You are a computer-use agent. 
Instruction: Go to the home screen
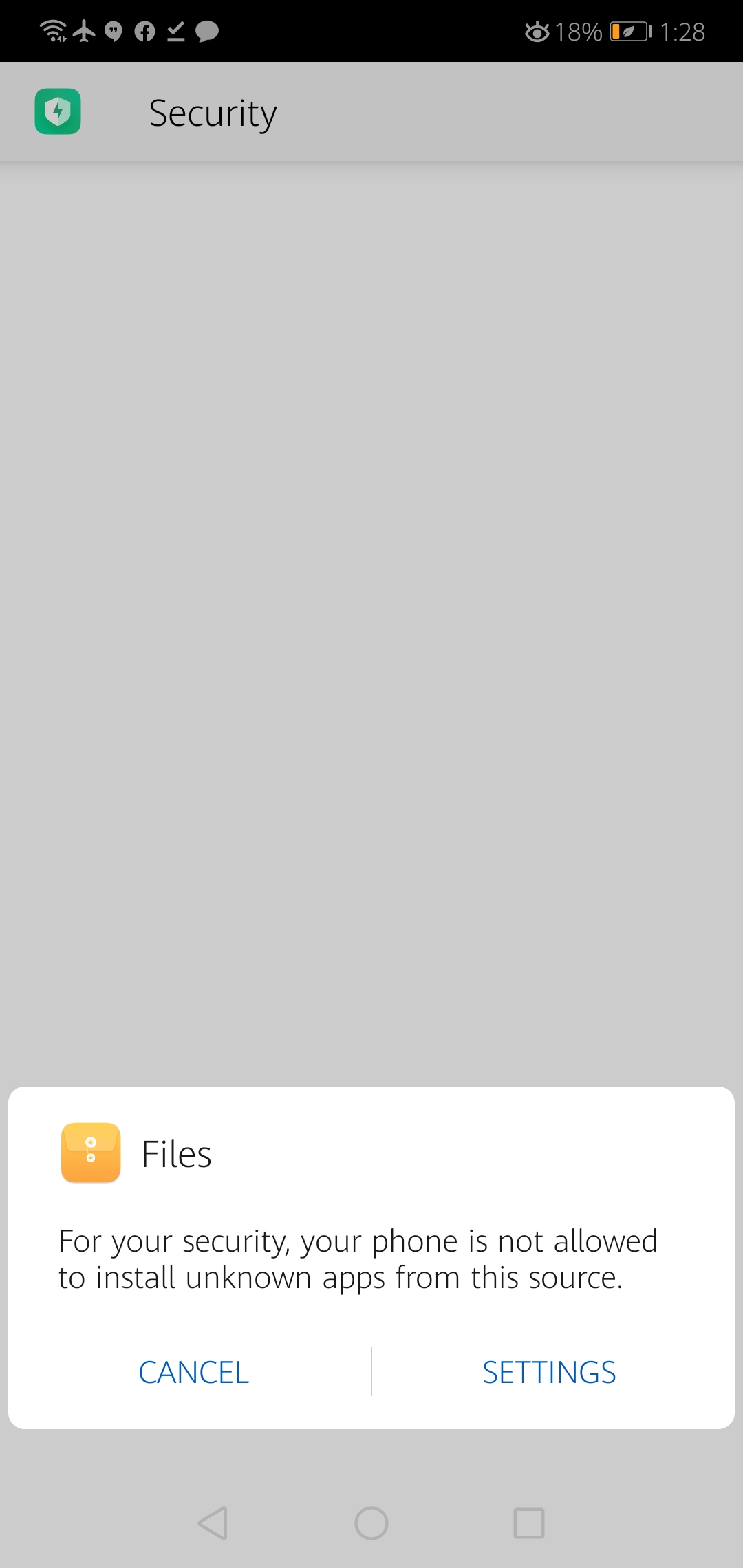[371, 1523]
